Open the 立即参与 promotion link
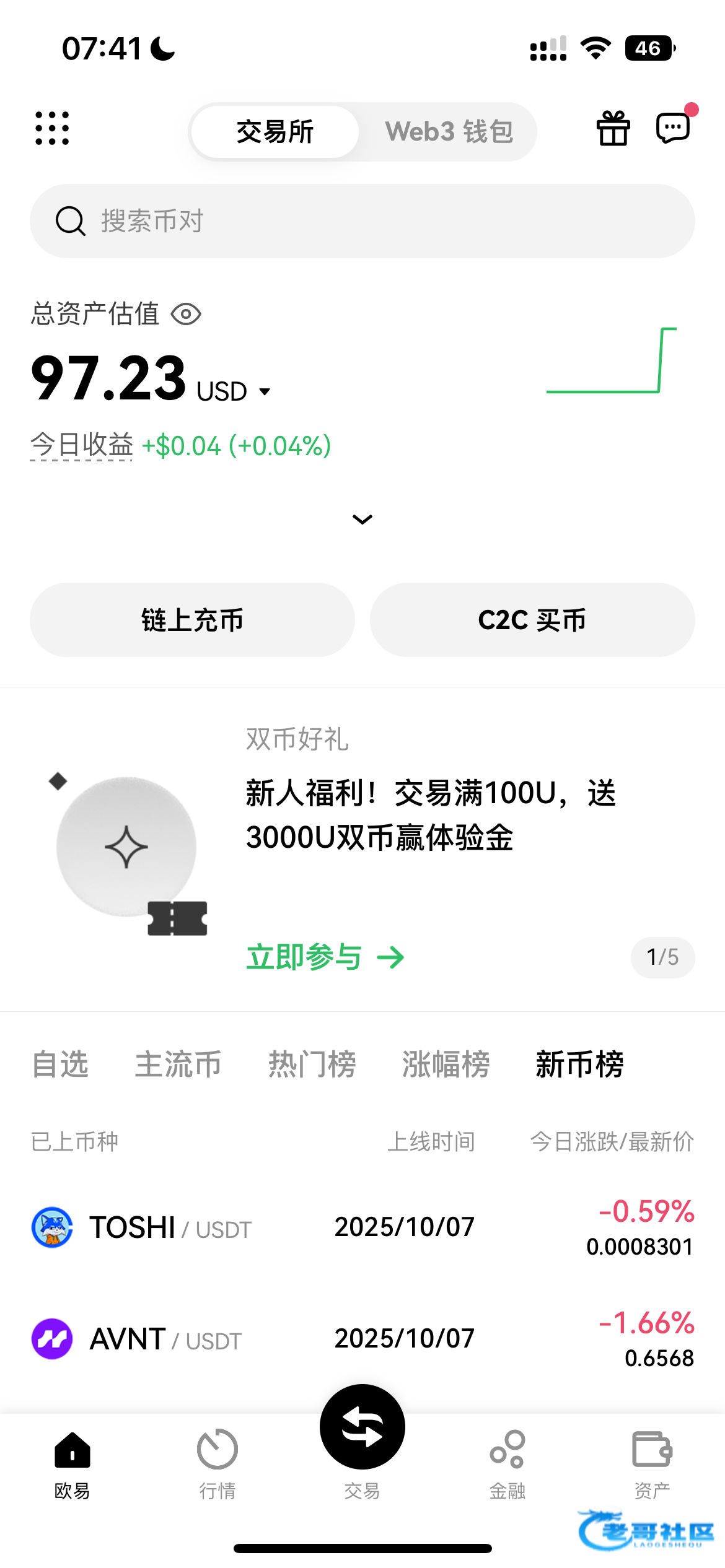 (x=325, y=957)
